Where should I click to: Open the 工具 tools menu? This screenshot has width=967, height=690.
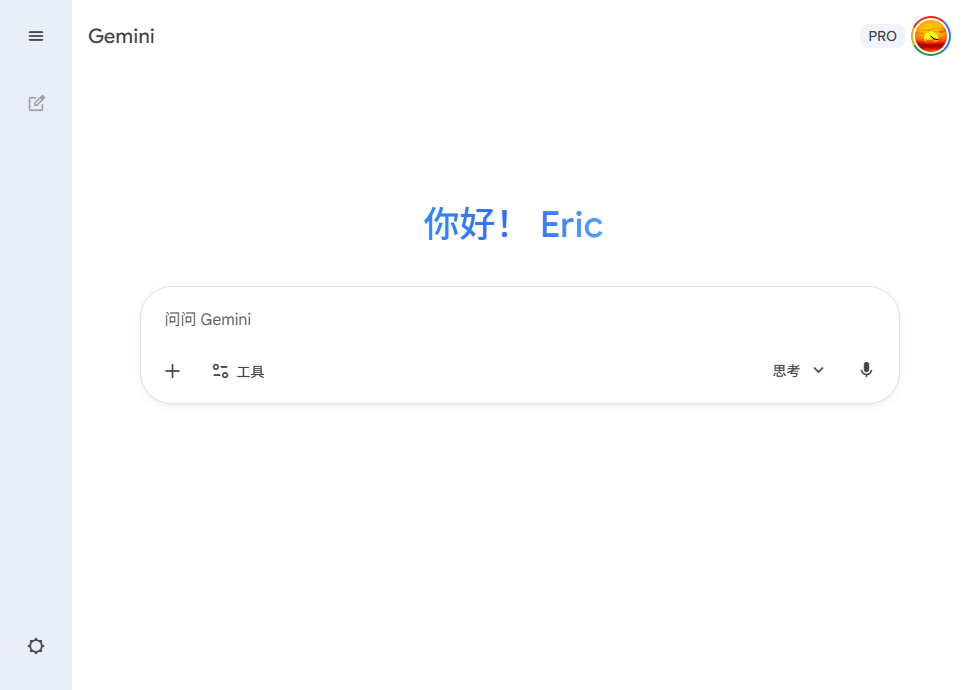click(238, 371)
